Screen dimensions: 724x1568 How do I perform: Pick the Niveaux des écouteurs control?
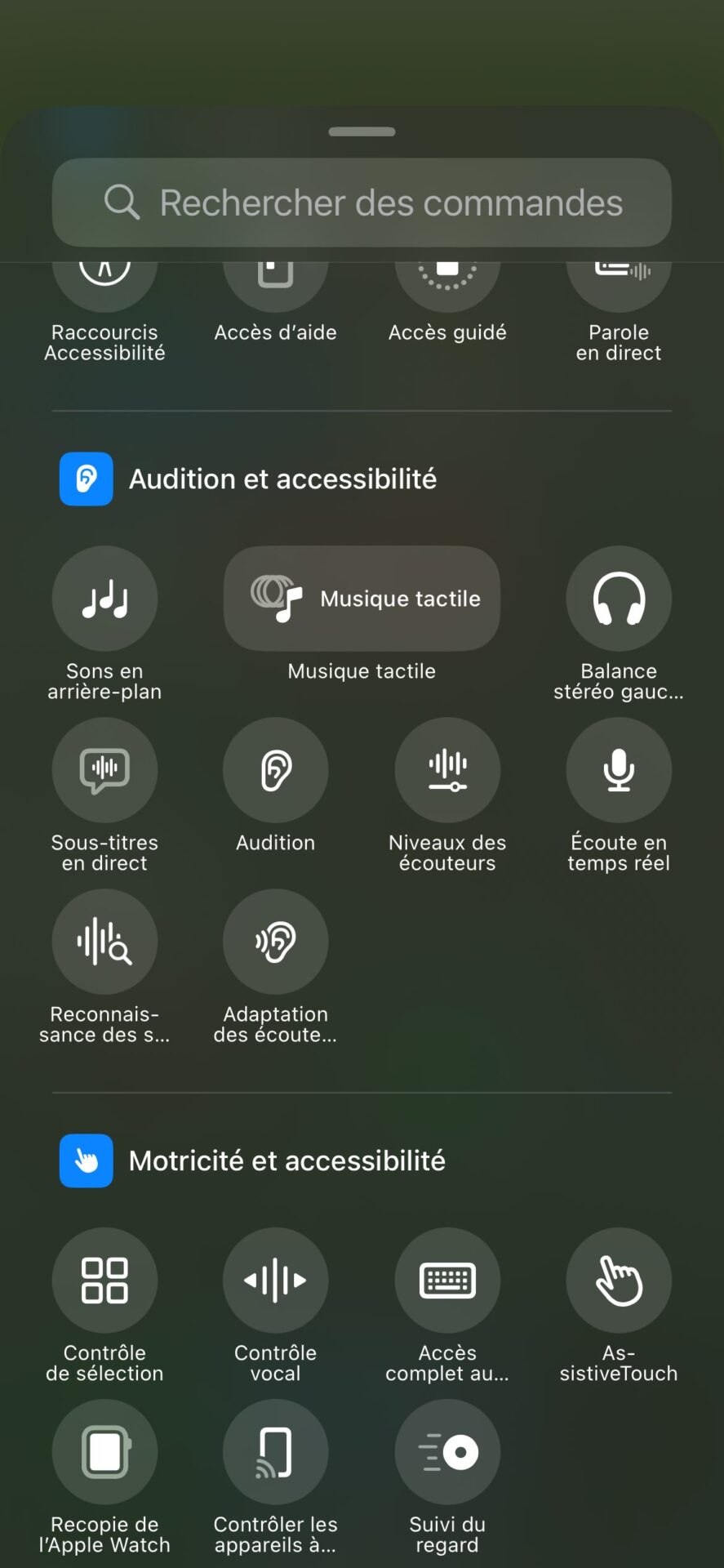(x=447, y=770)
